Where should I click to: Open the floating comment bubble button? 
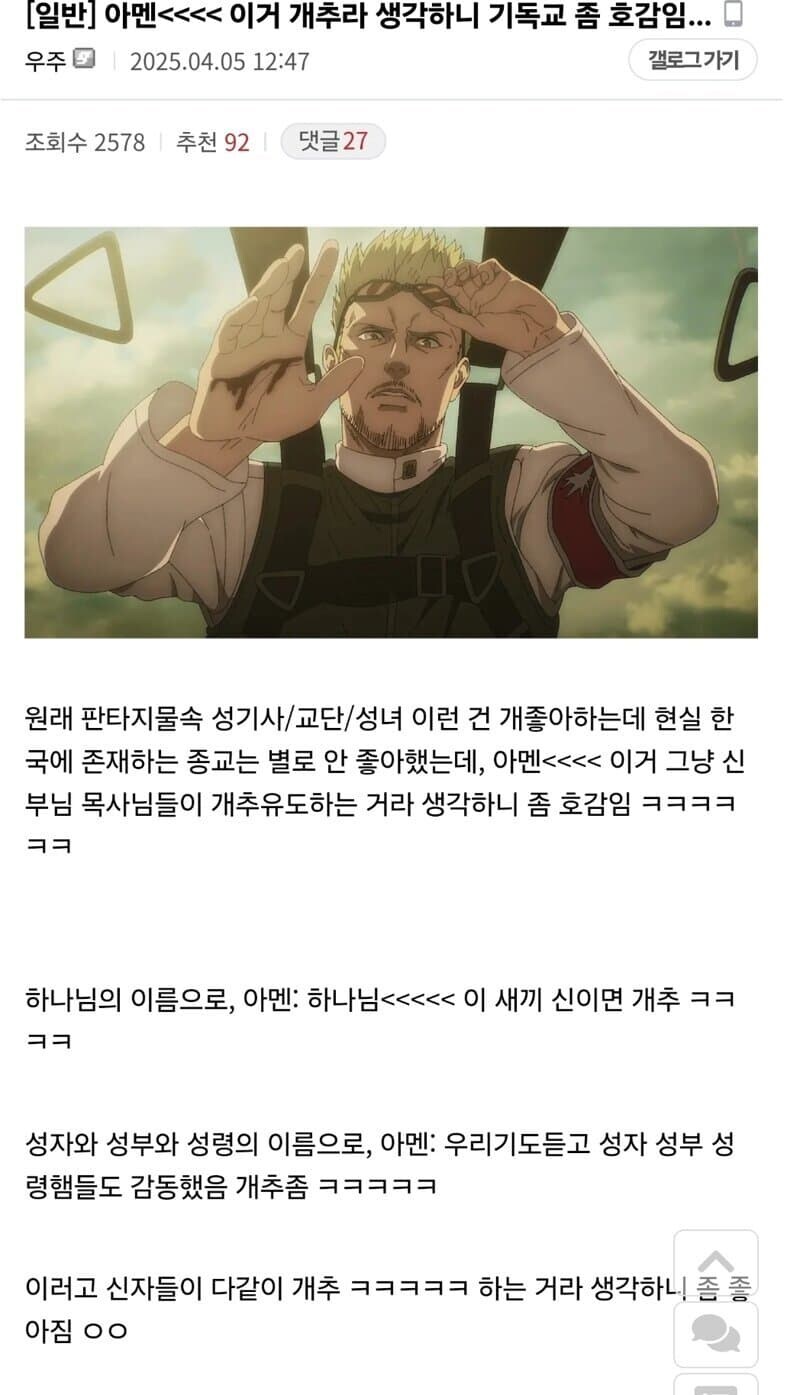[x=715, y=1333]
